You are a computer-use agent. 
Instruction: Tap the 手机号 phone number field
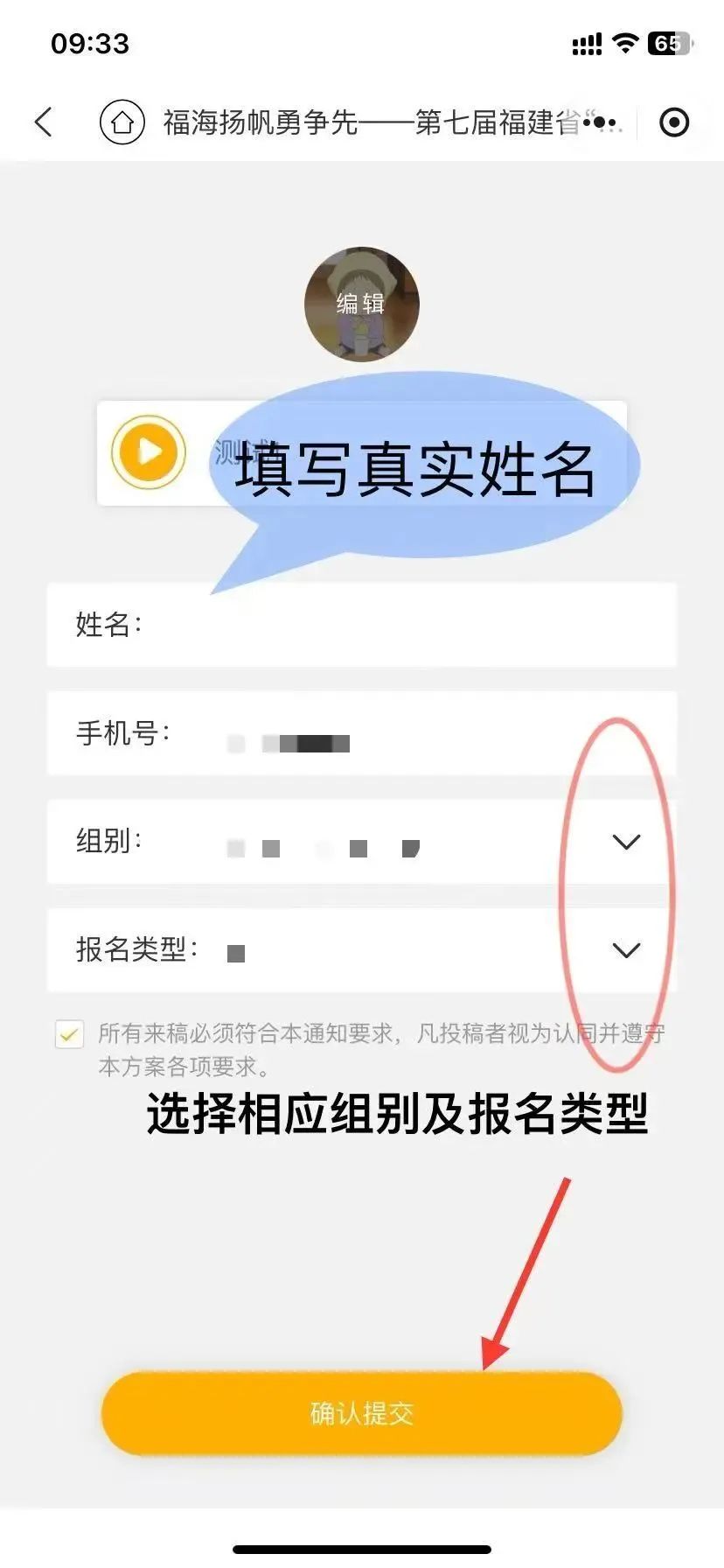pos(393,733)
